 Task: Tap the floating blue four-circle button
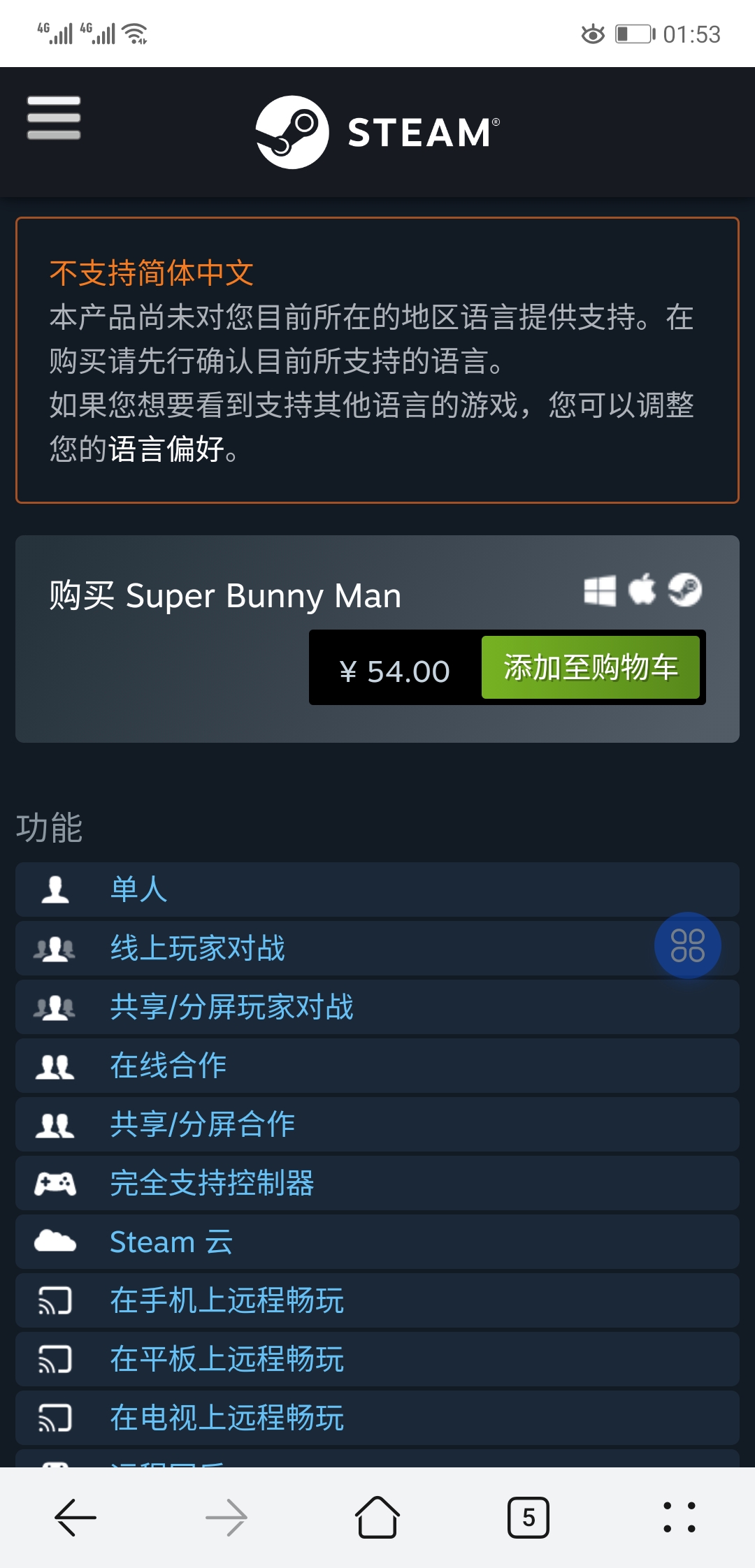687,945
